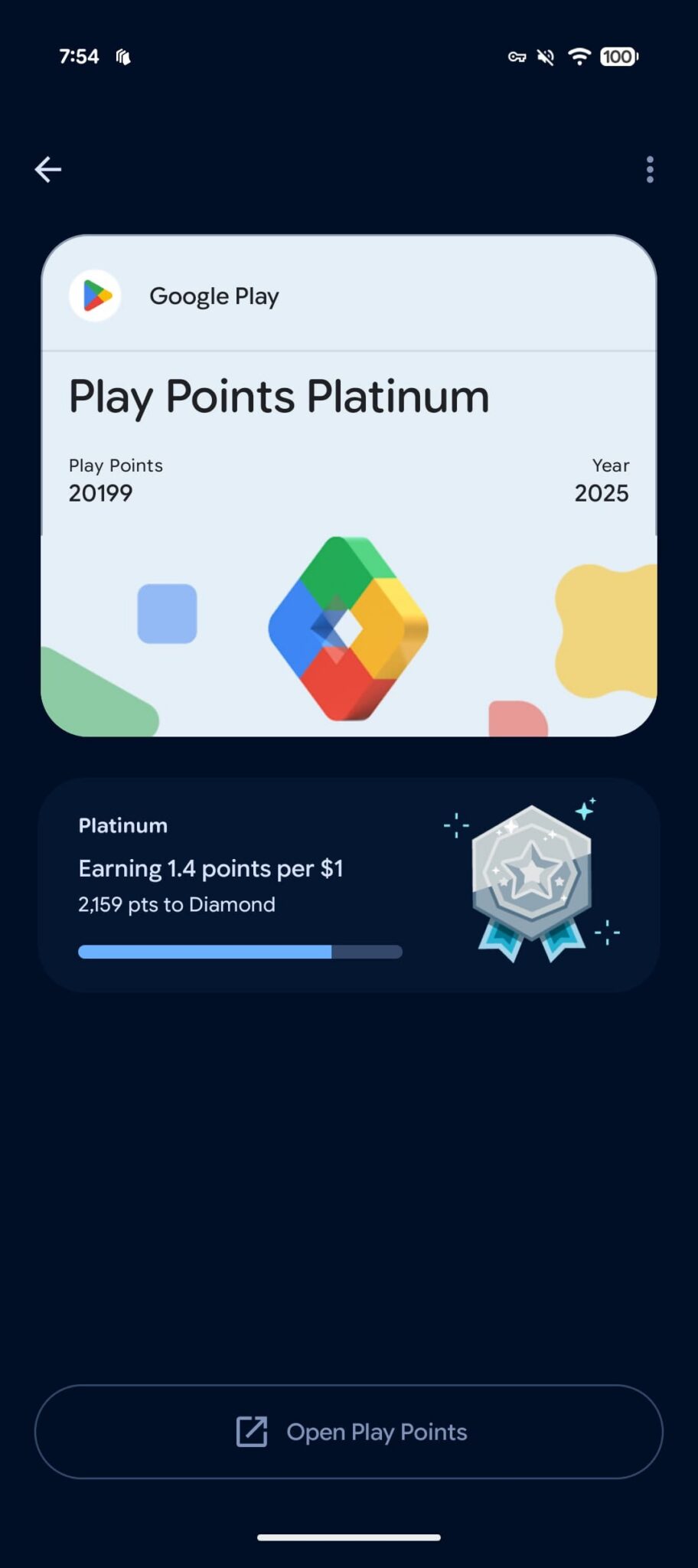Open the three-dot overflow menu
This screenshot has width=698, height=1568.
point(649,169)
